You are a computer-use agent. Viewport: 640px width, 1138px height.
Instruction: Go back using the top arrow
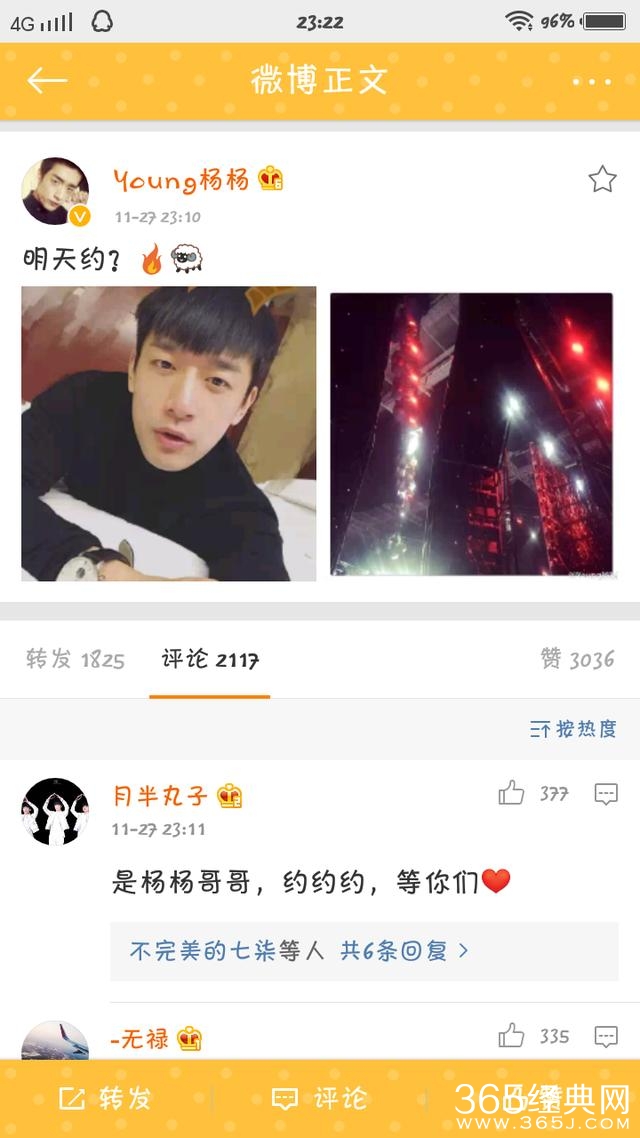point(47,81)
